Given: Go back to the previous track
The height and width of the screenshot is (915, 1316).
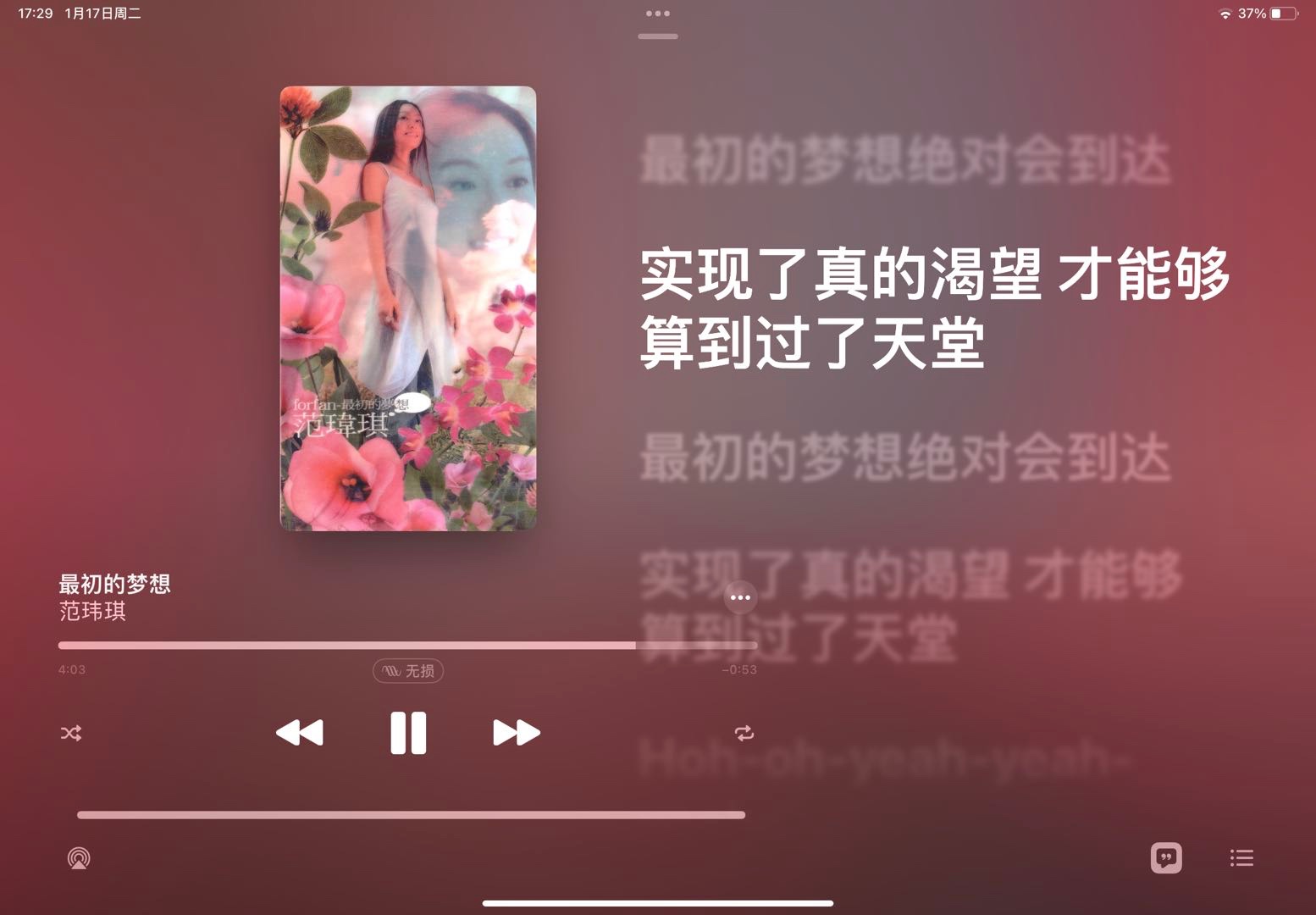Looking at the screenshot, I should pos(300,733).
